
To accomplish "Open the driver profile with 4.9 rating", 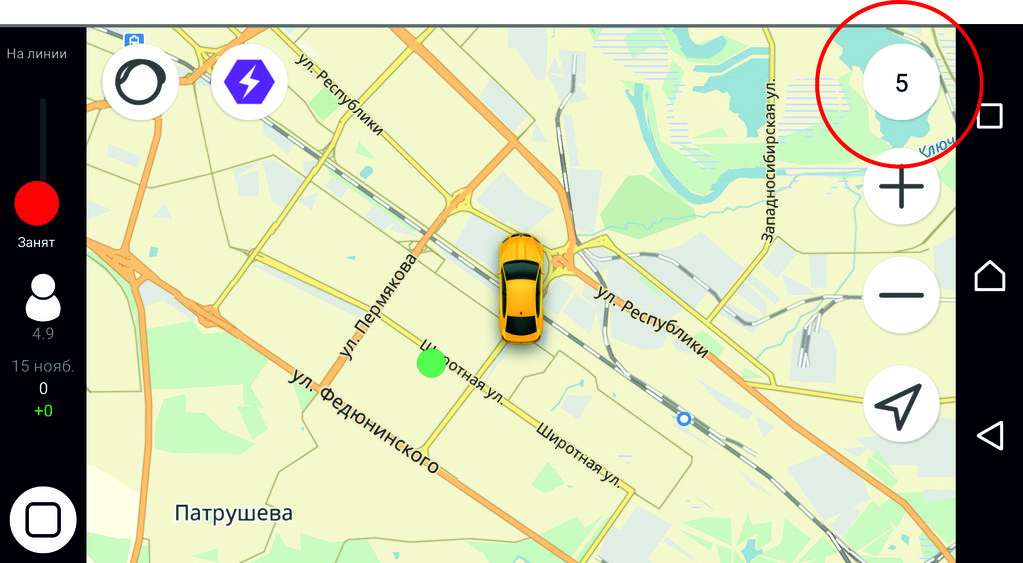I will coord(43,298).
